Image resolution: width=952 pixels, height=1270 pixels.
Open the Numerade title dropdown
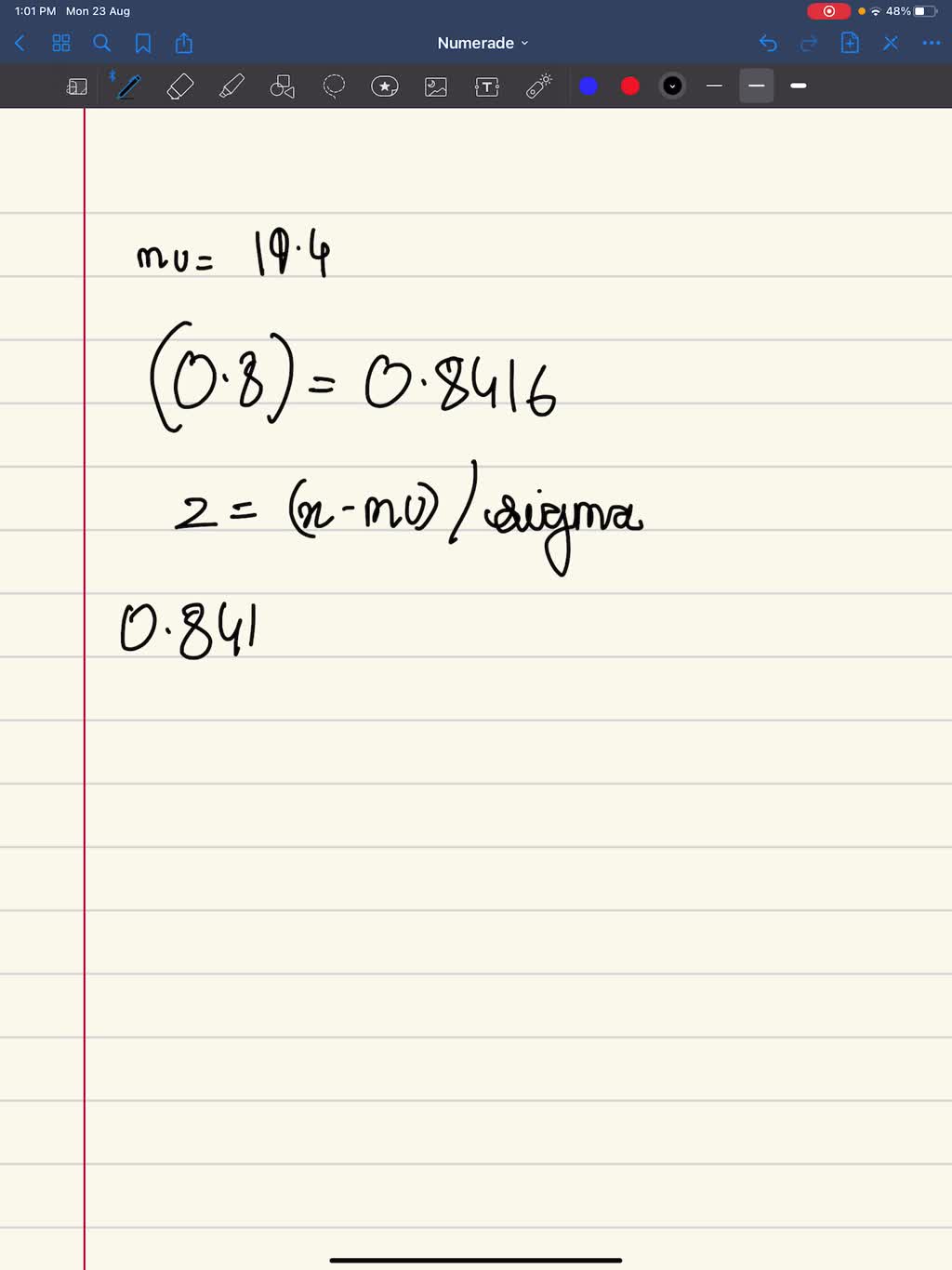tap(483, 43)
